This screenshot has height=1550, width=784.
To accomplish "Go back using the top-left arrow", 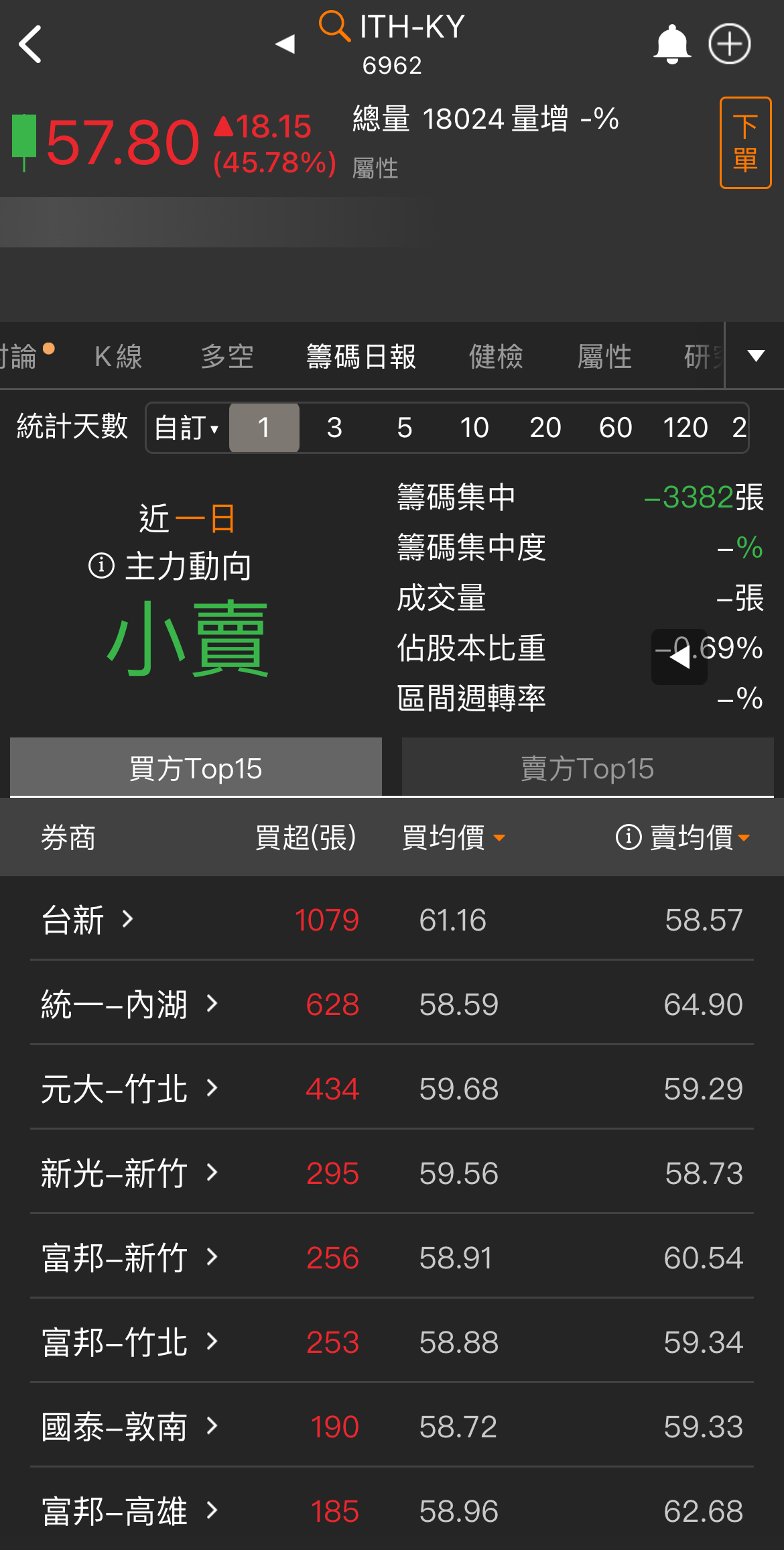I will (x=31, y=45).
